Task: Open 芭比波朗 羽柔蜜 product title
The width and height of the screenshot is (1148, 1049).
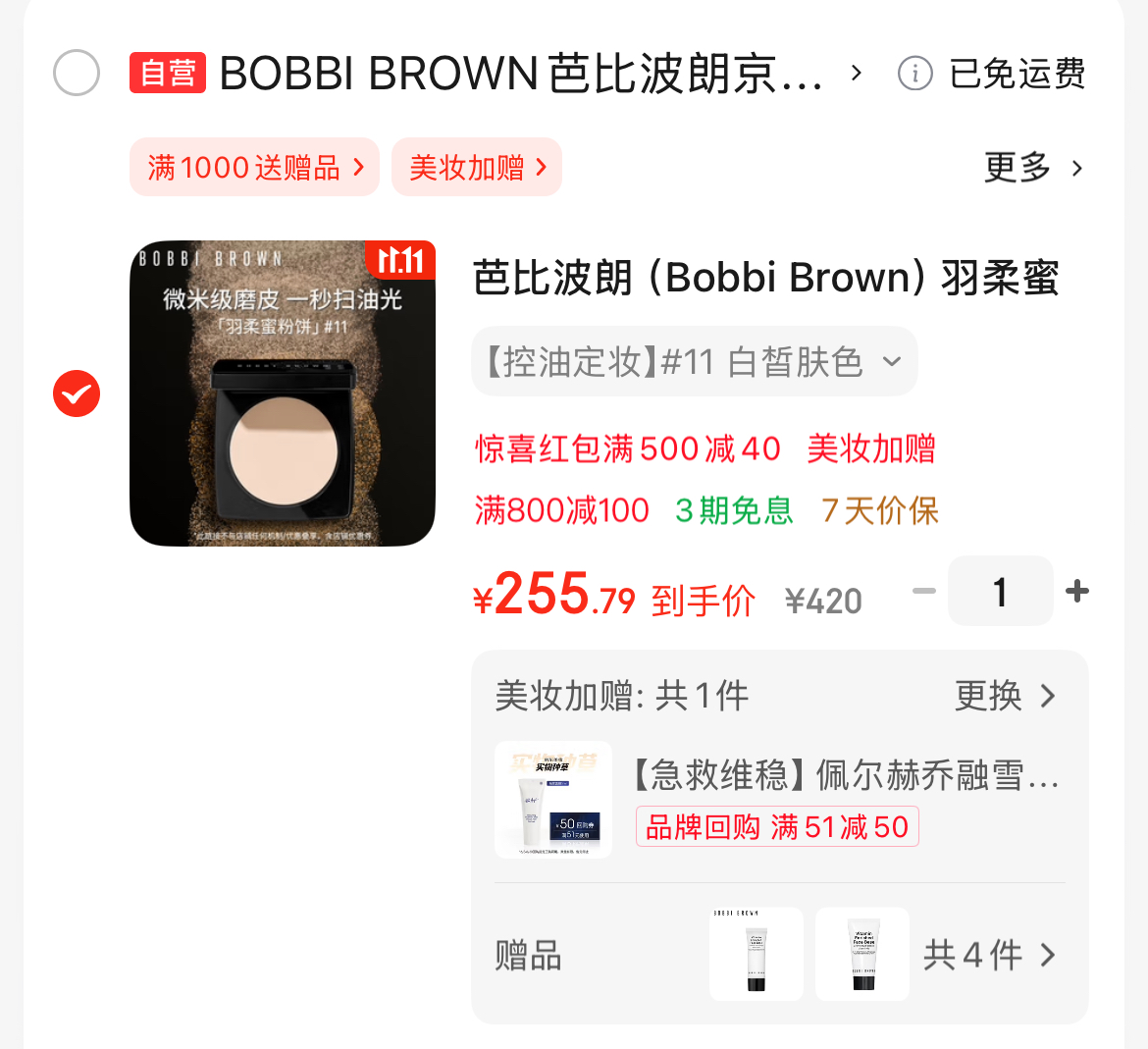Action: coord(765,278)
